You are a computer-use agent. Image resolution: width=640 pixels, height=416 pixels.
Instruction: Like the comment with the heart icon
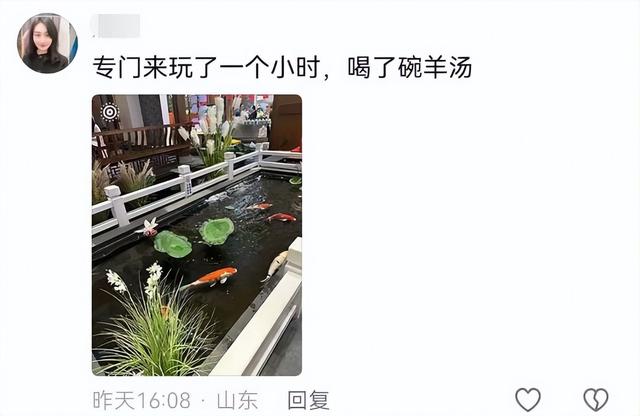528,399
